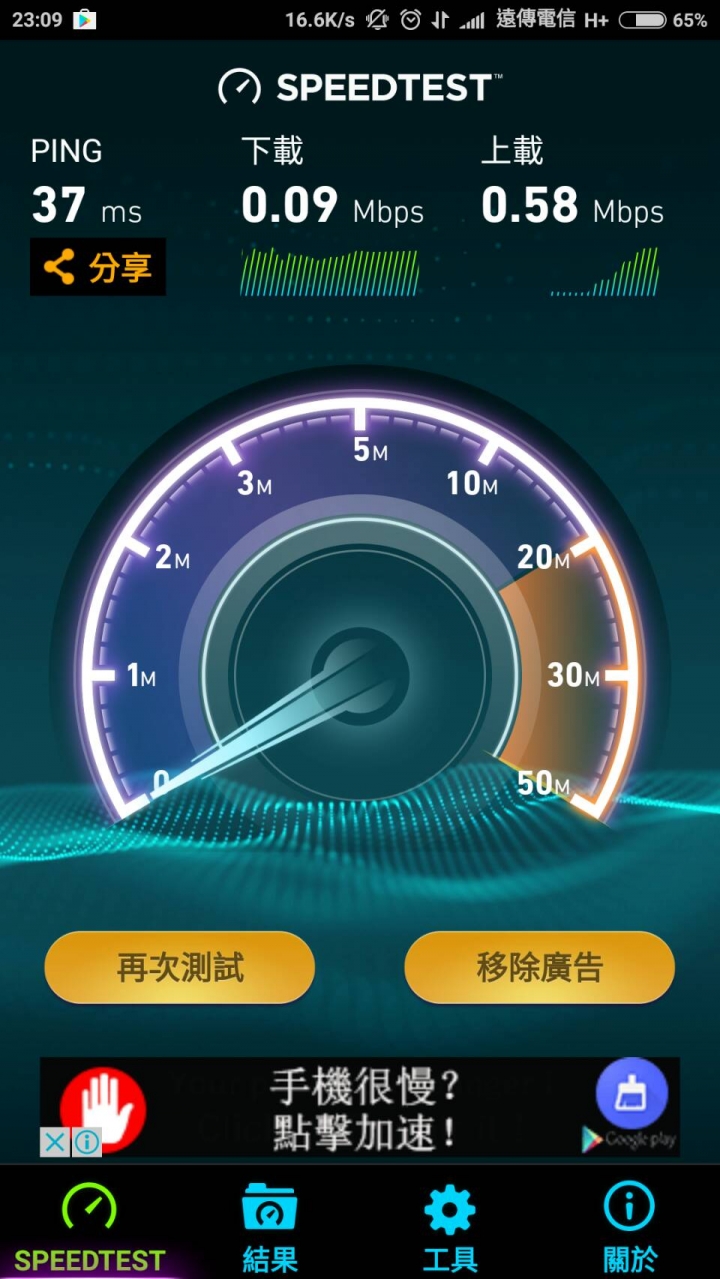The image size is (720, 1279).
Task: Tap the Speedtest logo gauge icon at top
Action: (x=239, y=88)
